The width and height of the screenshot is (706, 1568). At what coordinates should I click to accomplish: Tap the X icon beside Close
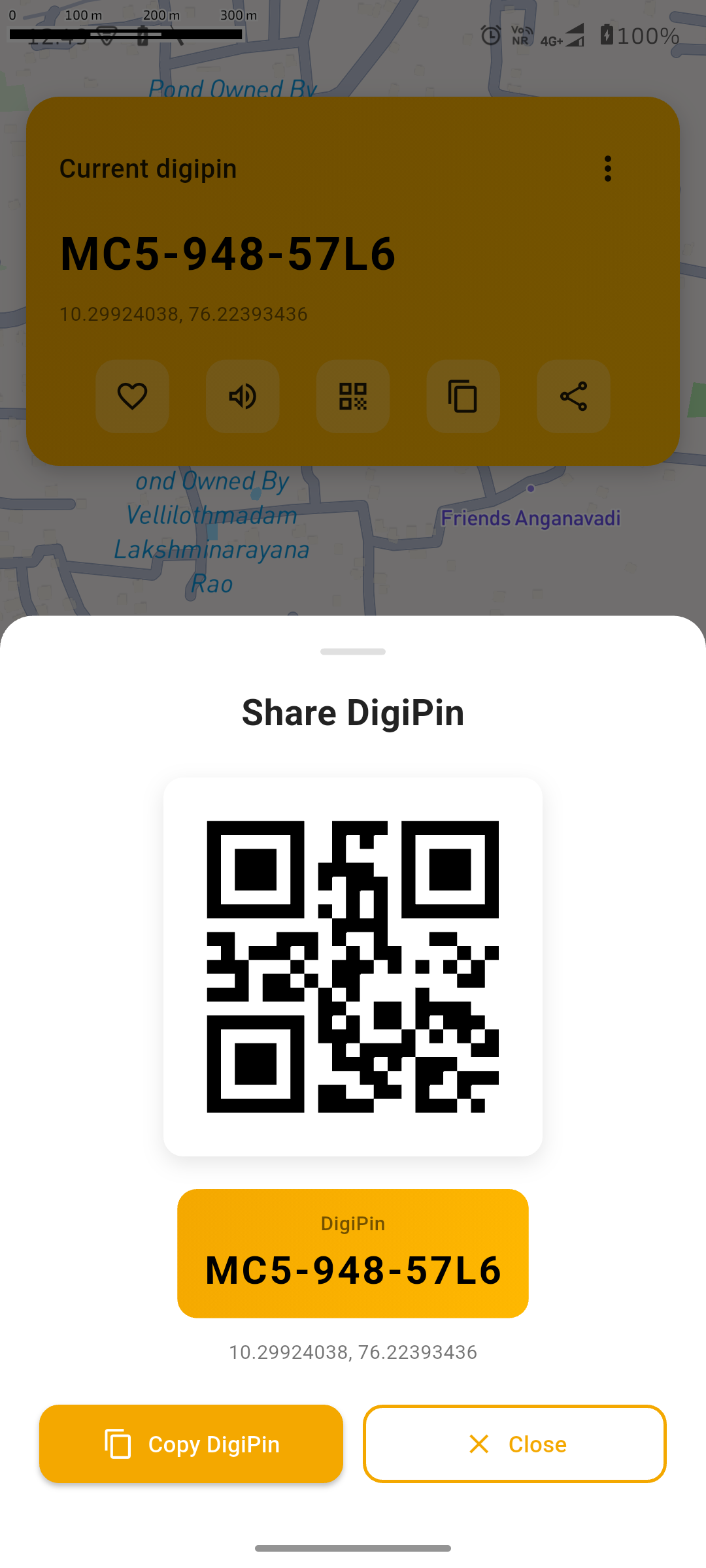pyautogui.click(x=480, y=1445)
